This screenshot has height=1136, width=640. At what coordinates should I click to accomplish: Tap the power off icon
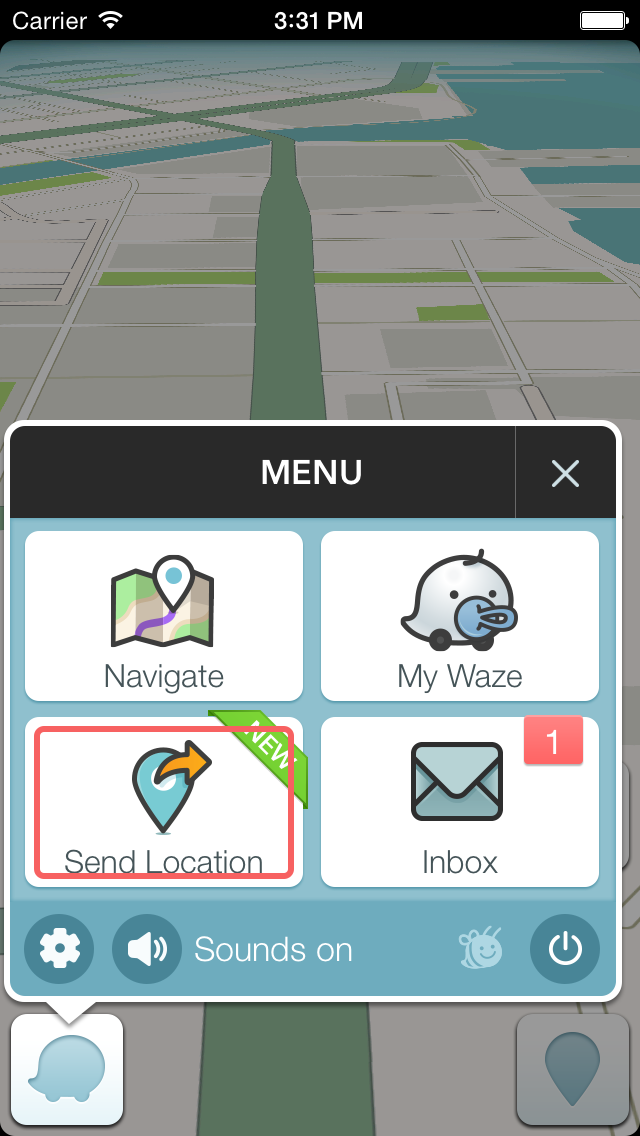[565, 949]
